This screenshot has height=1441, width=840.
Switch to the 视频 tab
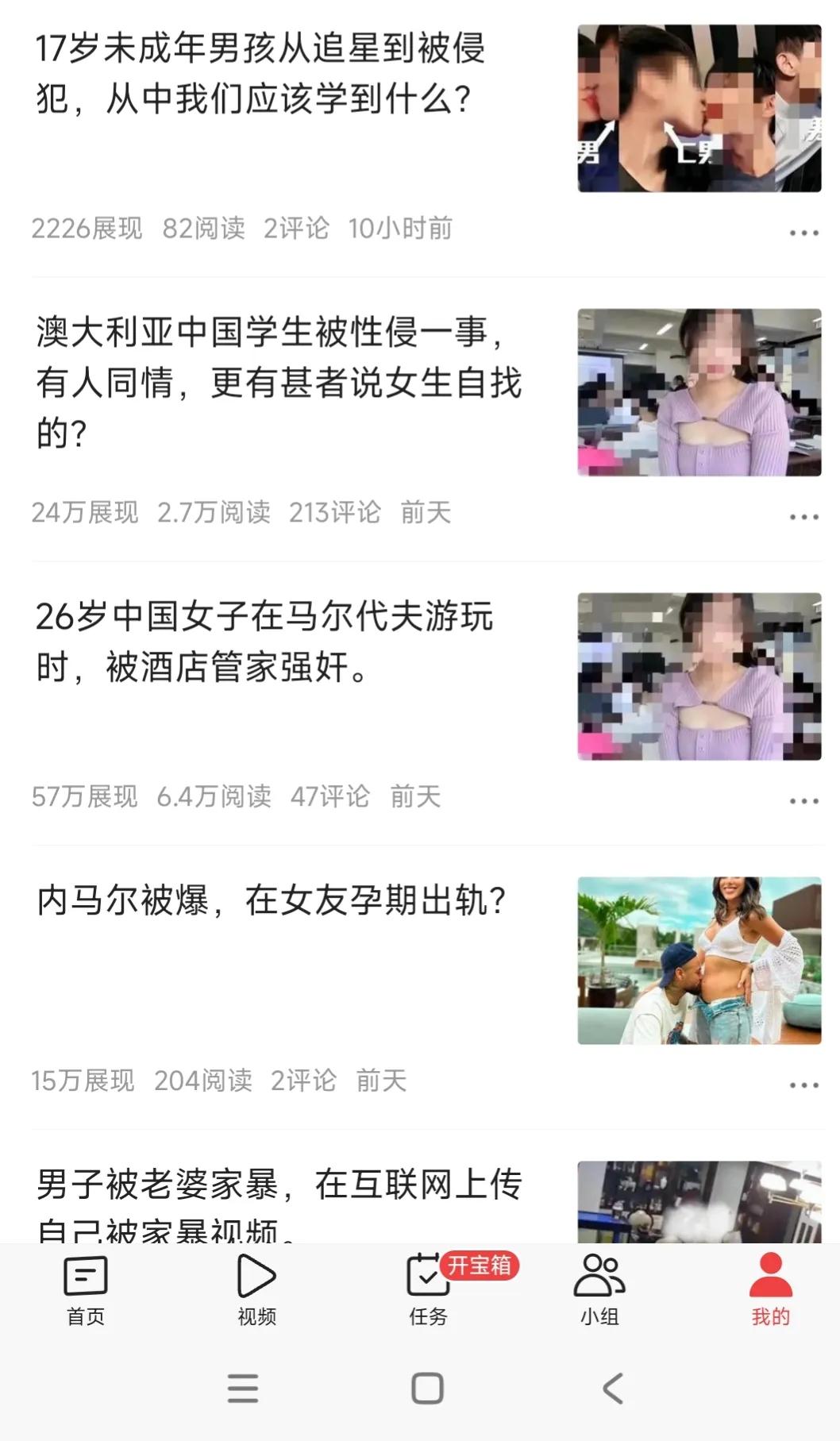pyautogui.click(x=256, y=1290)
